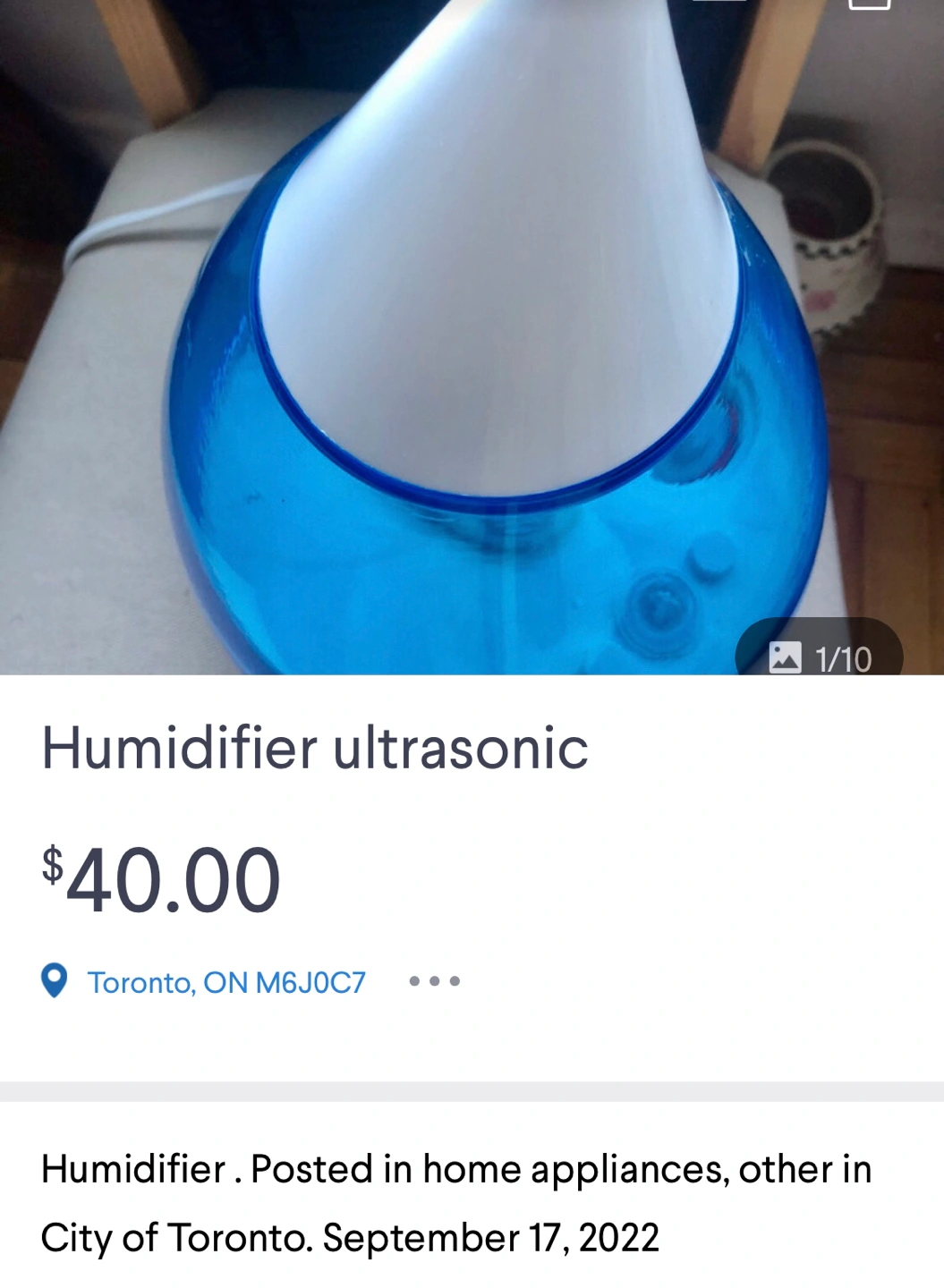Screen dimensions: 944x1288
Task: Open the Toronto, ON M6J0C7 location link
Action: (225, 982)
